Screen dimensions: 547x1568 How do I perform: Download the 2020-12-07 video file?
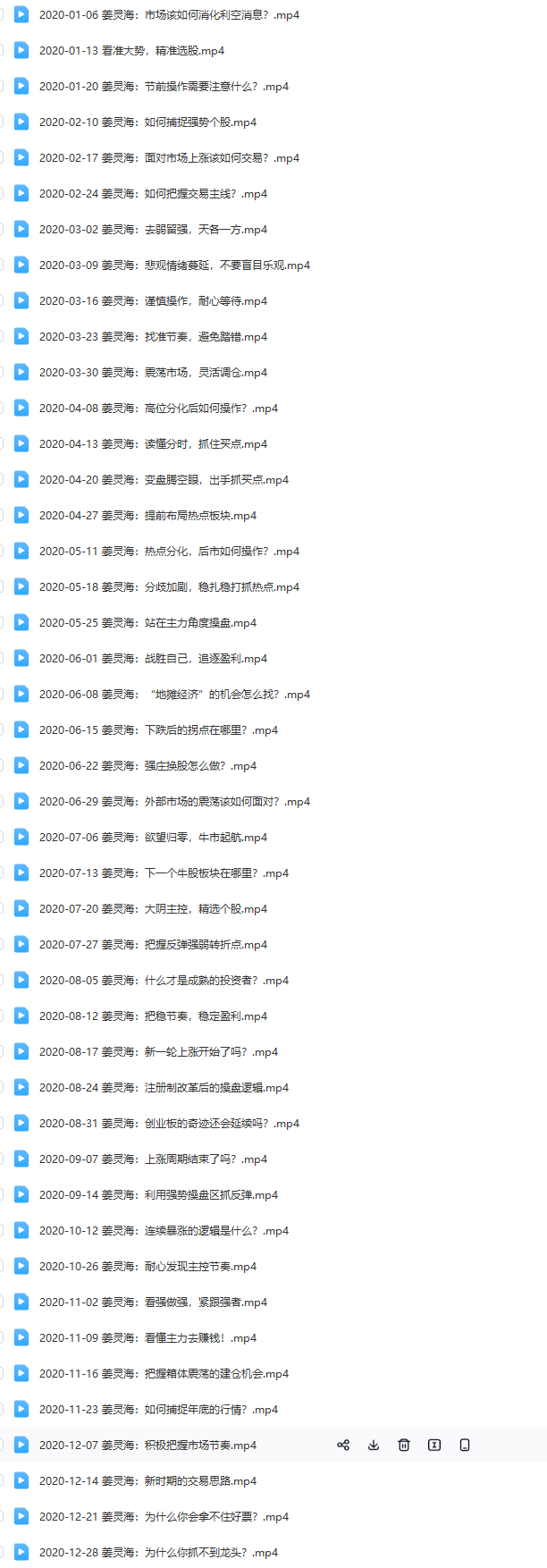tap(374, 1445)
